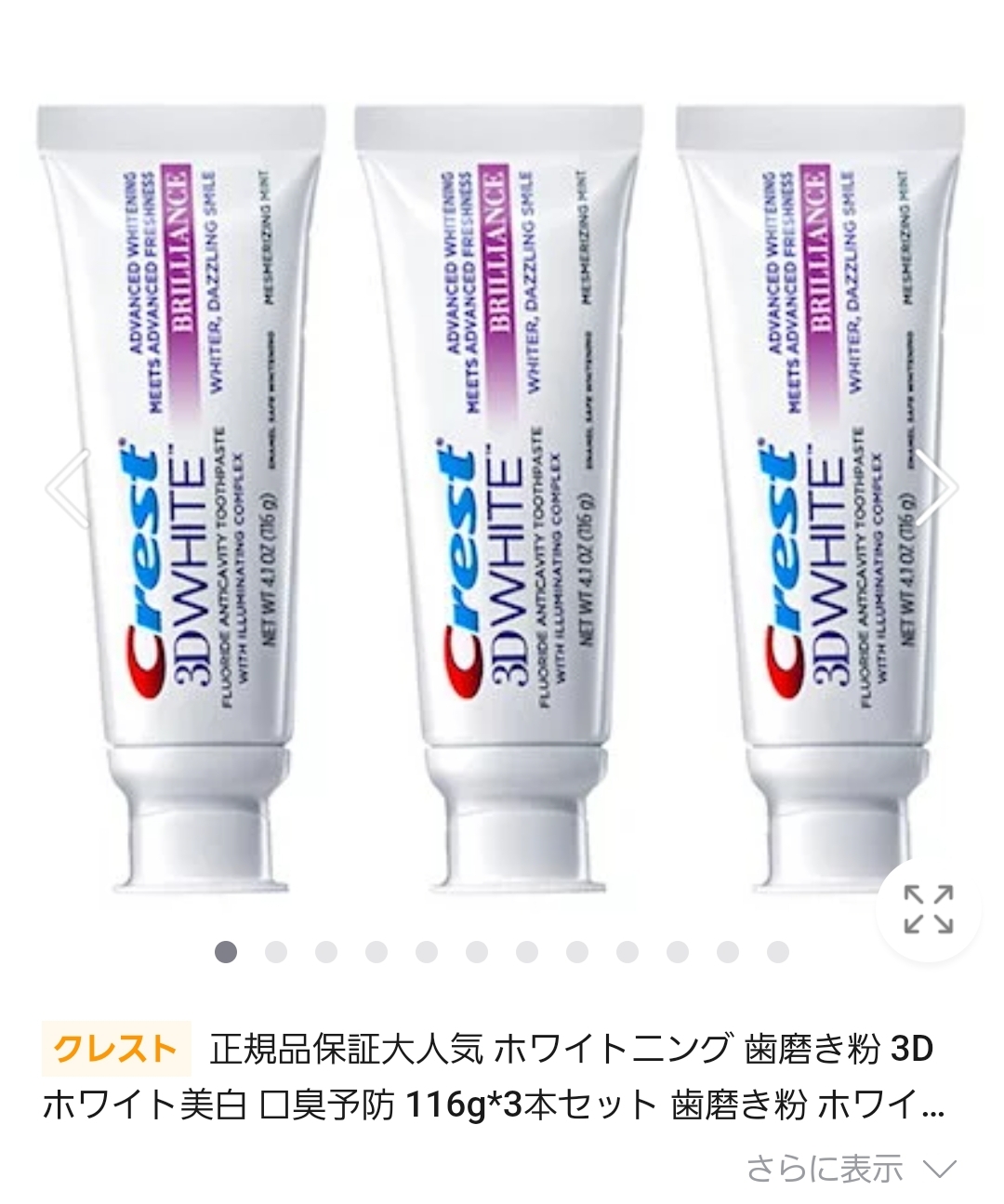Expand the title with さらに表示
This screenshot has height=1204, width=1004.
pos(850,1168)
